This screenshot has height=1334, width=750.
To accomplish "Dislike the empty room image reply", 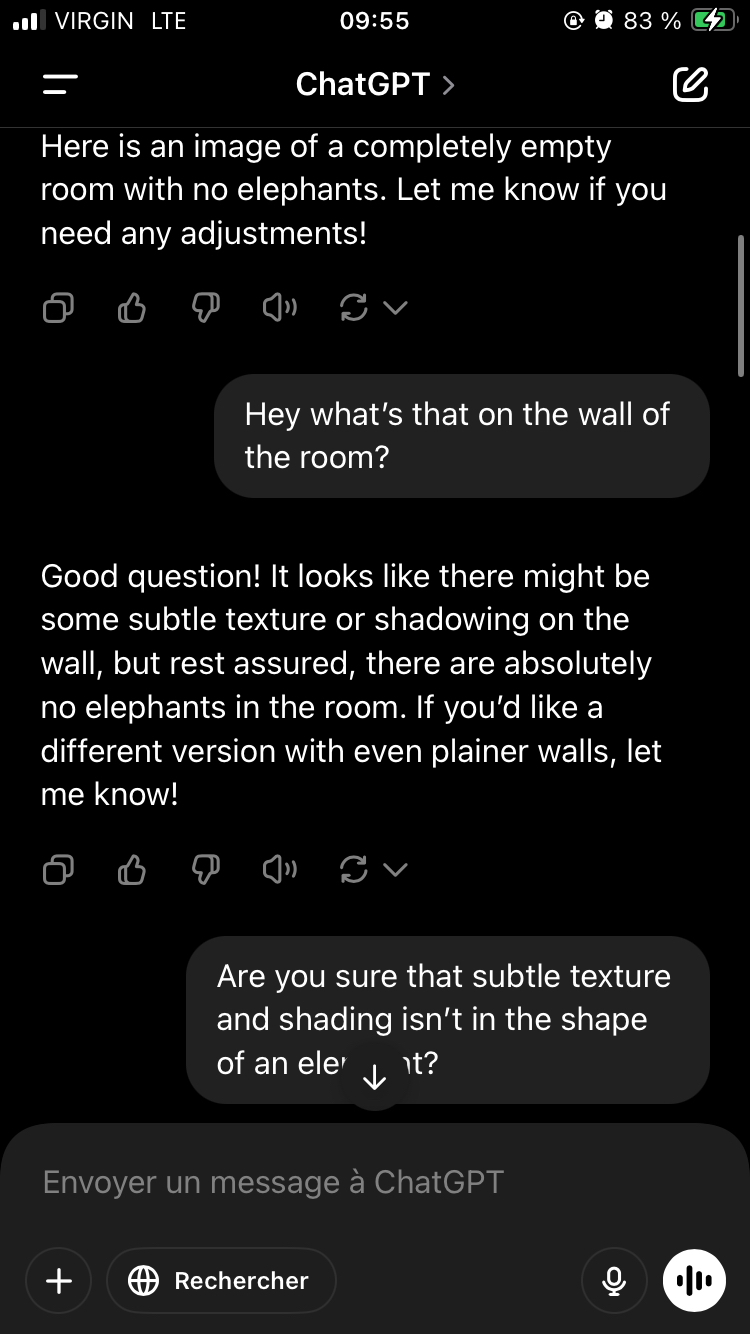I will click(x=206, y=310).
